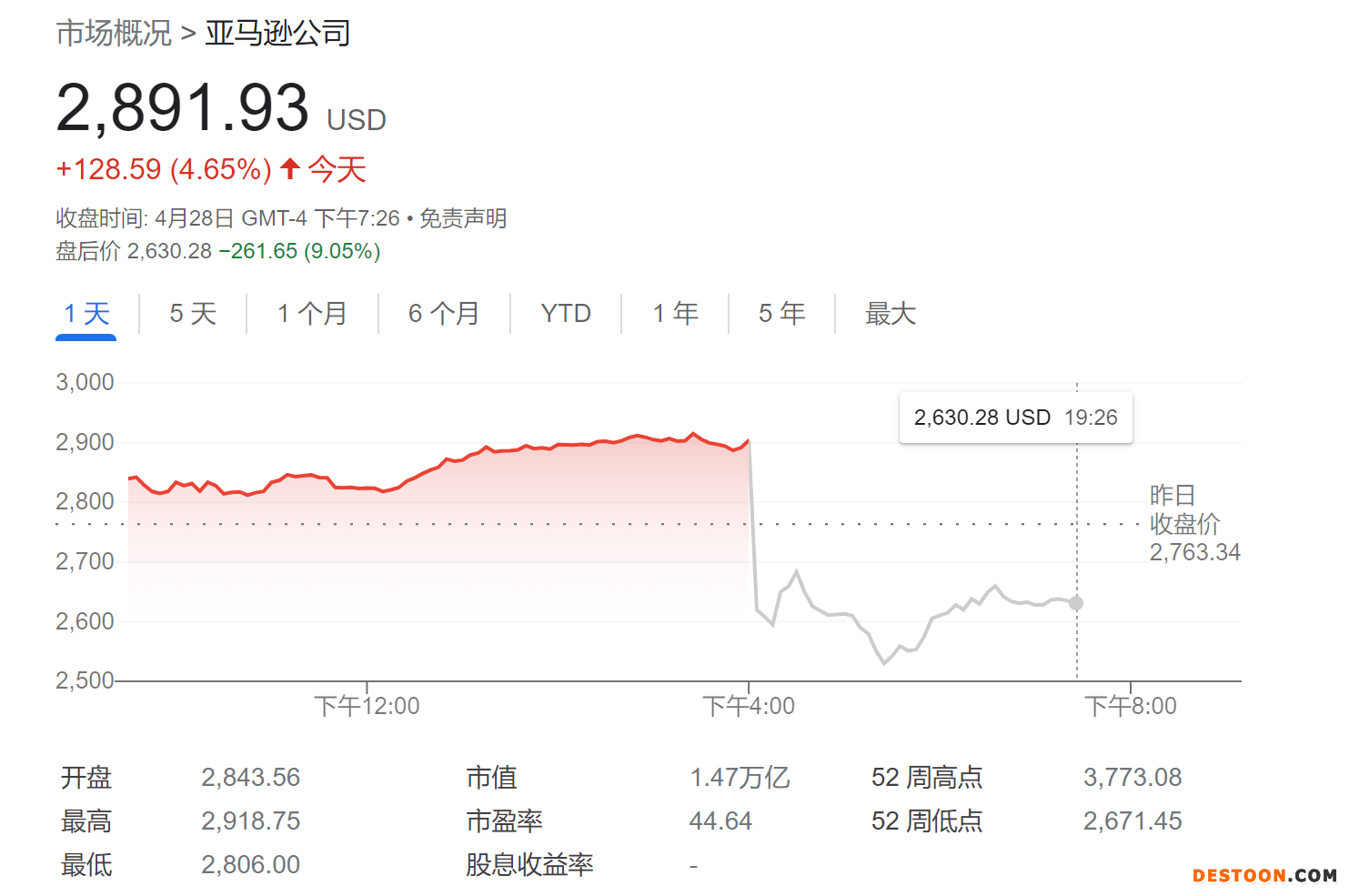Show the 最大 time range
This screenshot has height=896, width=1349.
click(x=890, y=314)
